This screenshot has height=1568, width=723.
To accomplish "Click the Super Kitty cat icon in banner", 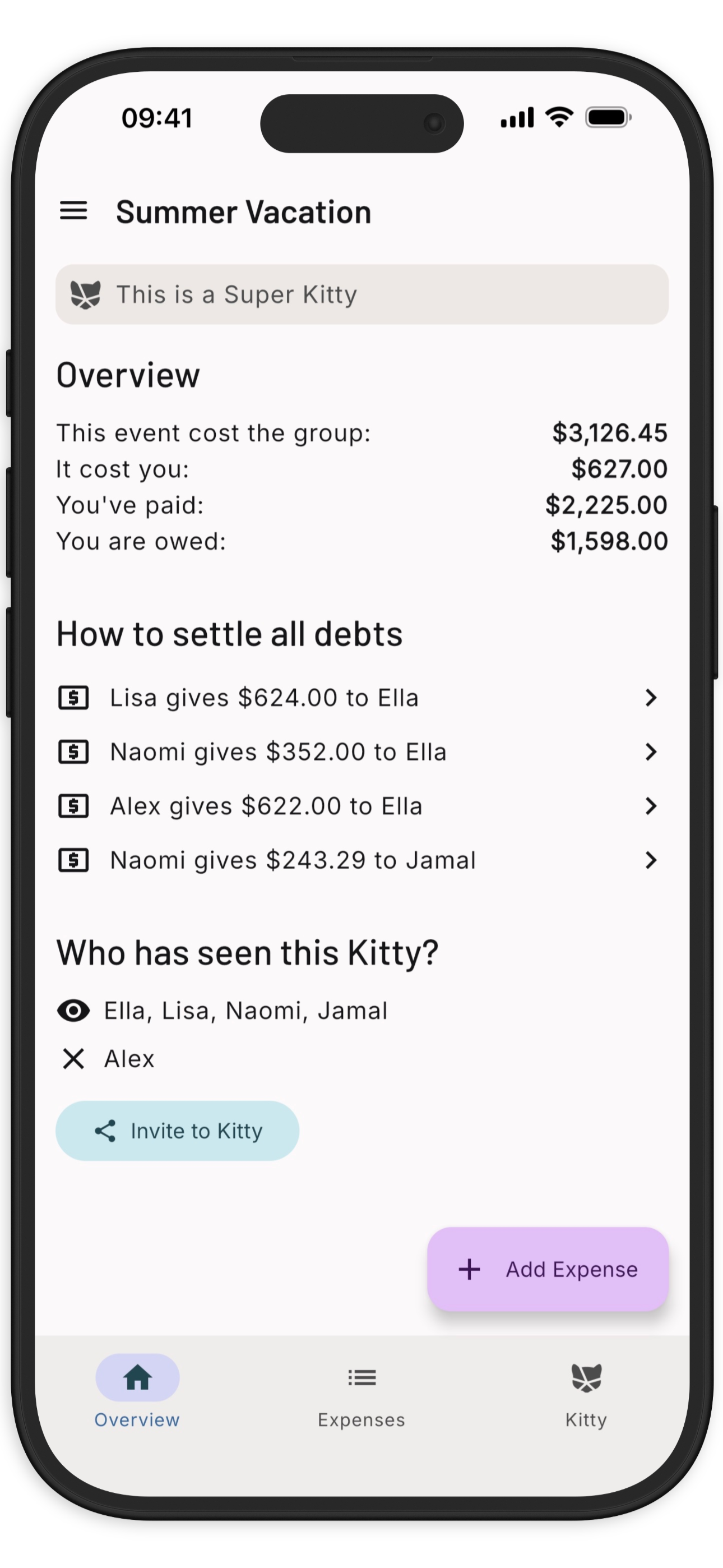I will tap(85, 294).
